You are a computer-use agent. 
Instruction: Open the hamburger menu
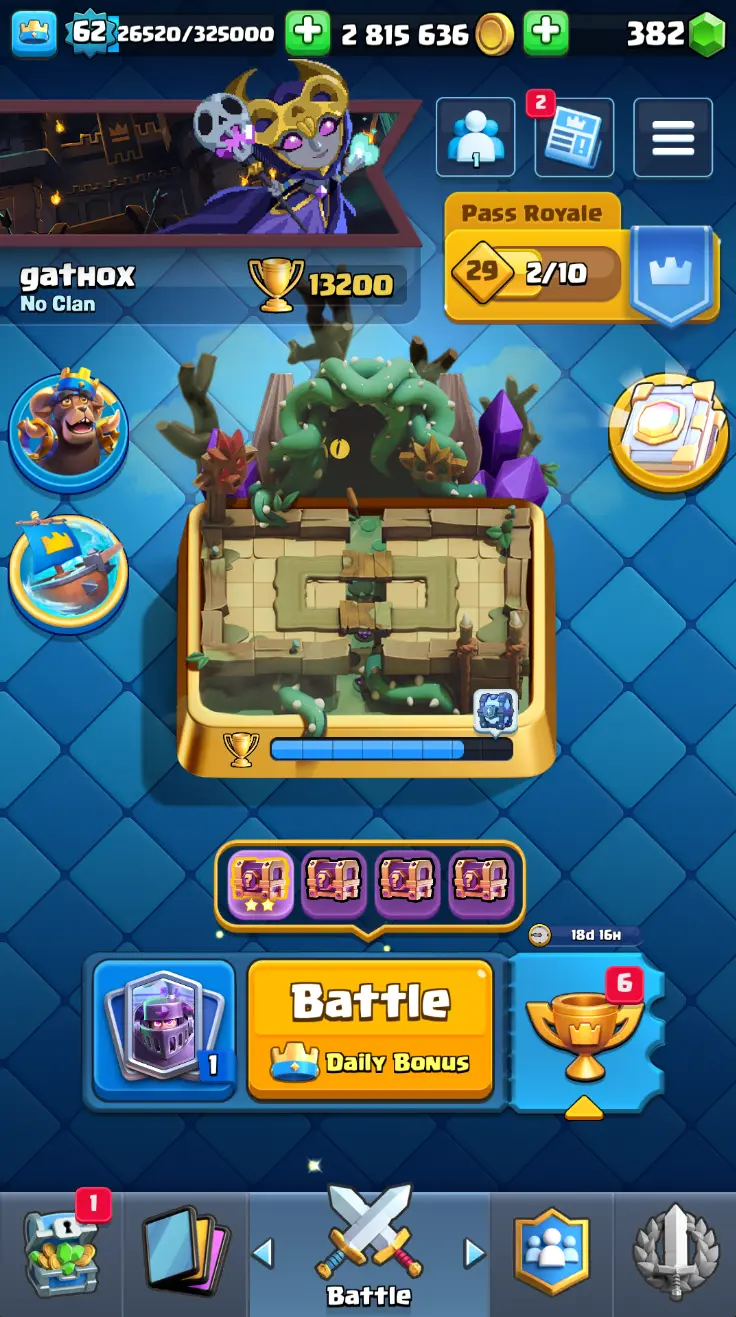click(x=673, y=138)
